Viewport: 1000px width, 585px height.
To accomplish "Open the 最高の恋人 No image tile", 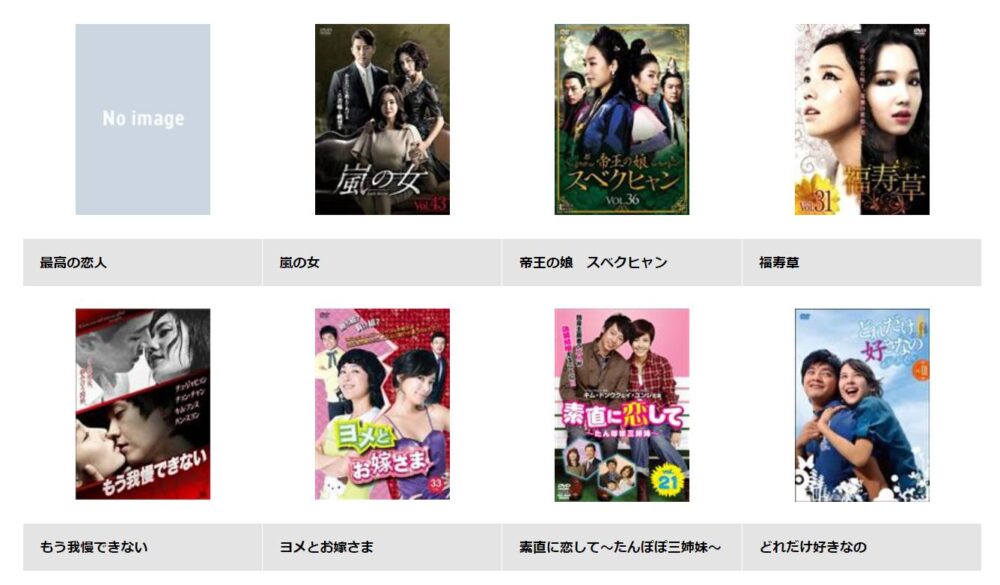I will (x=143, y=119).
